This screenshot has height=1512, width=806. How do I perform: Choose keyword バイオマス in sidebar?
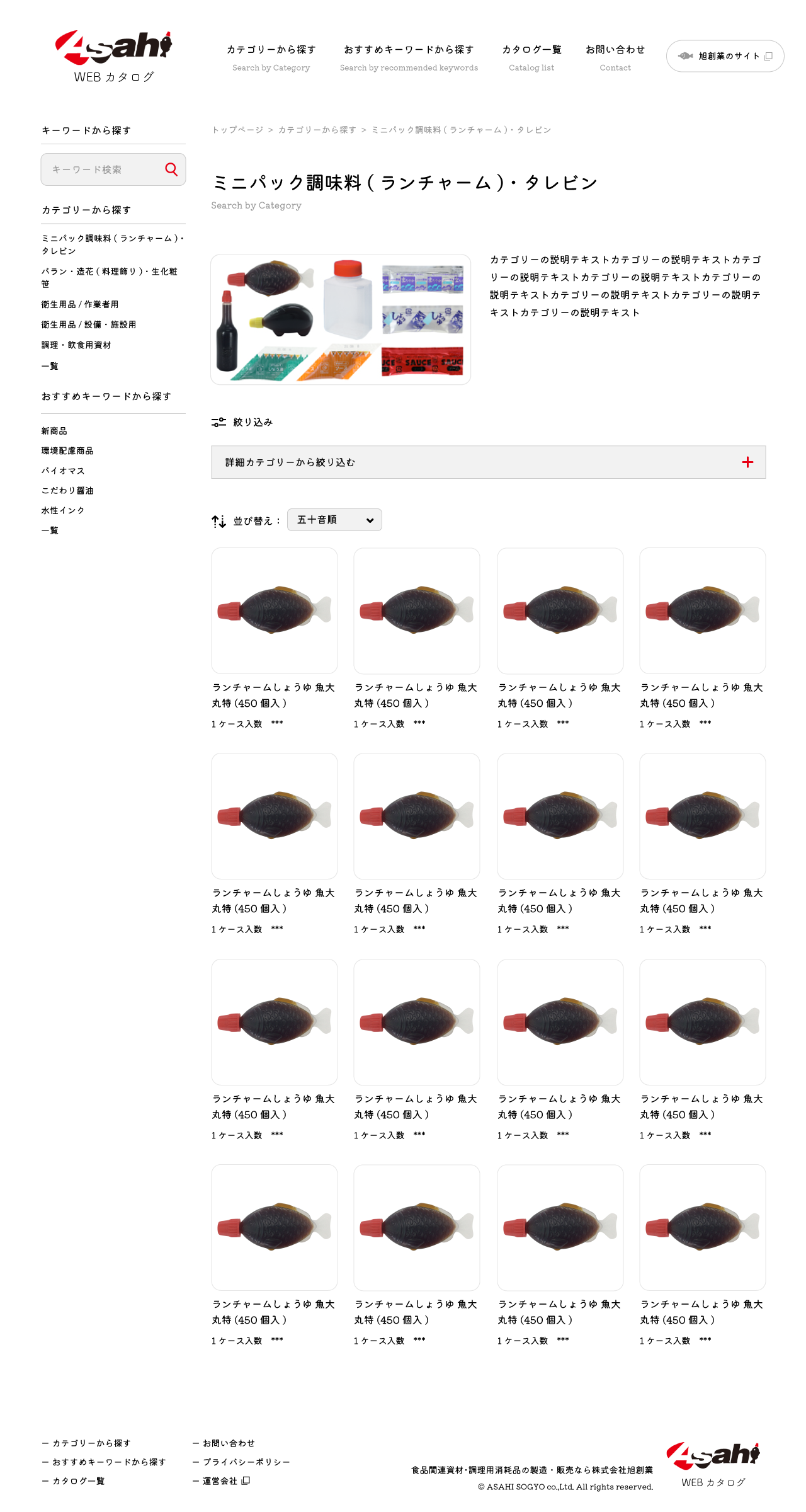63,471
